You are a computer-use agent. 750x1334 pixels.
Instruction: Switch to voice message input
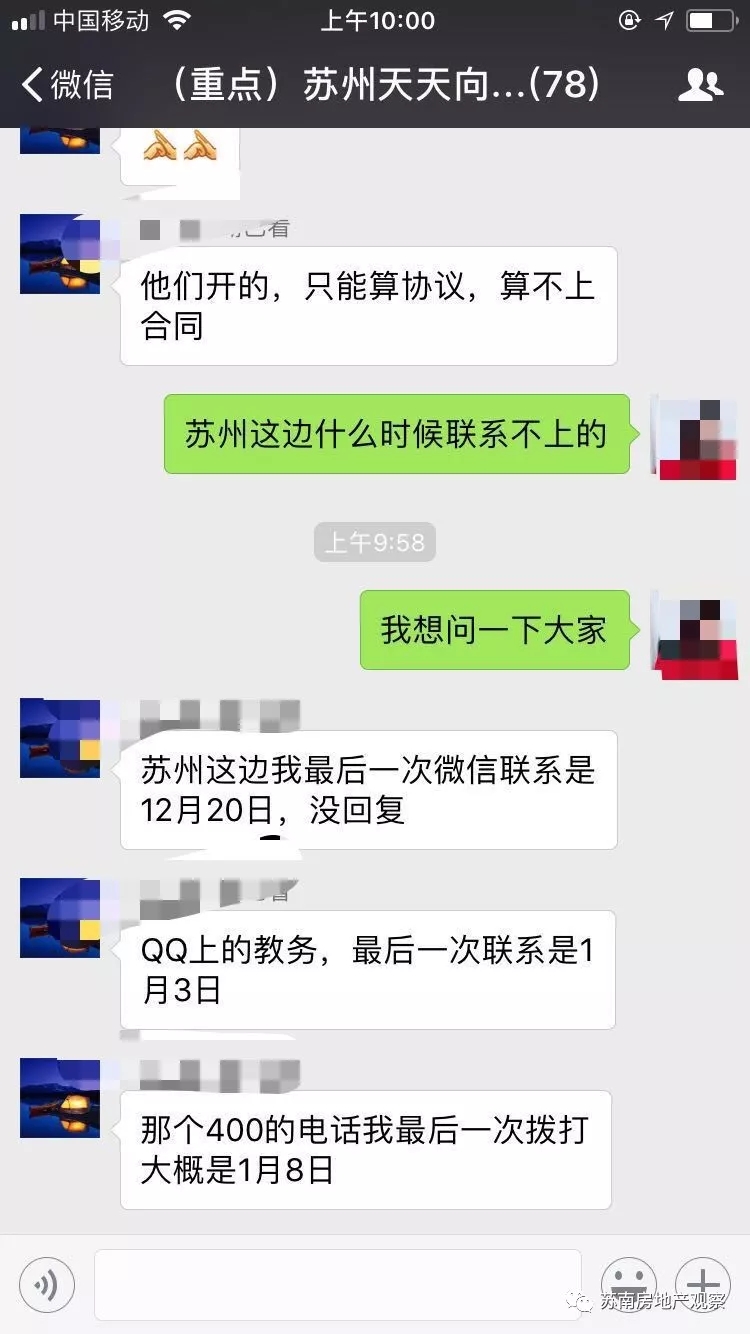click(x=47, y=1283)
